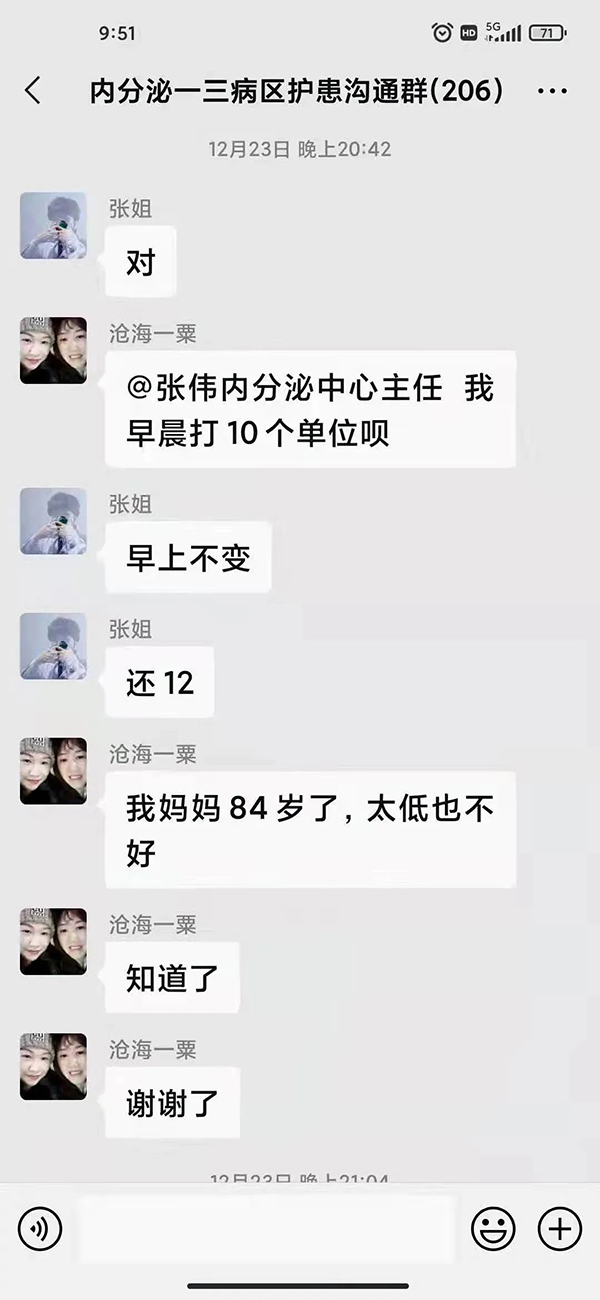The width and height of the screenshot is (600, 1300).
Task: Open 沧海一粟's avatar beside 知道了 message
Action: [x=53, y=941]
